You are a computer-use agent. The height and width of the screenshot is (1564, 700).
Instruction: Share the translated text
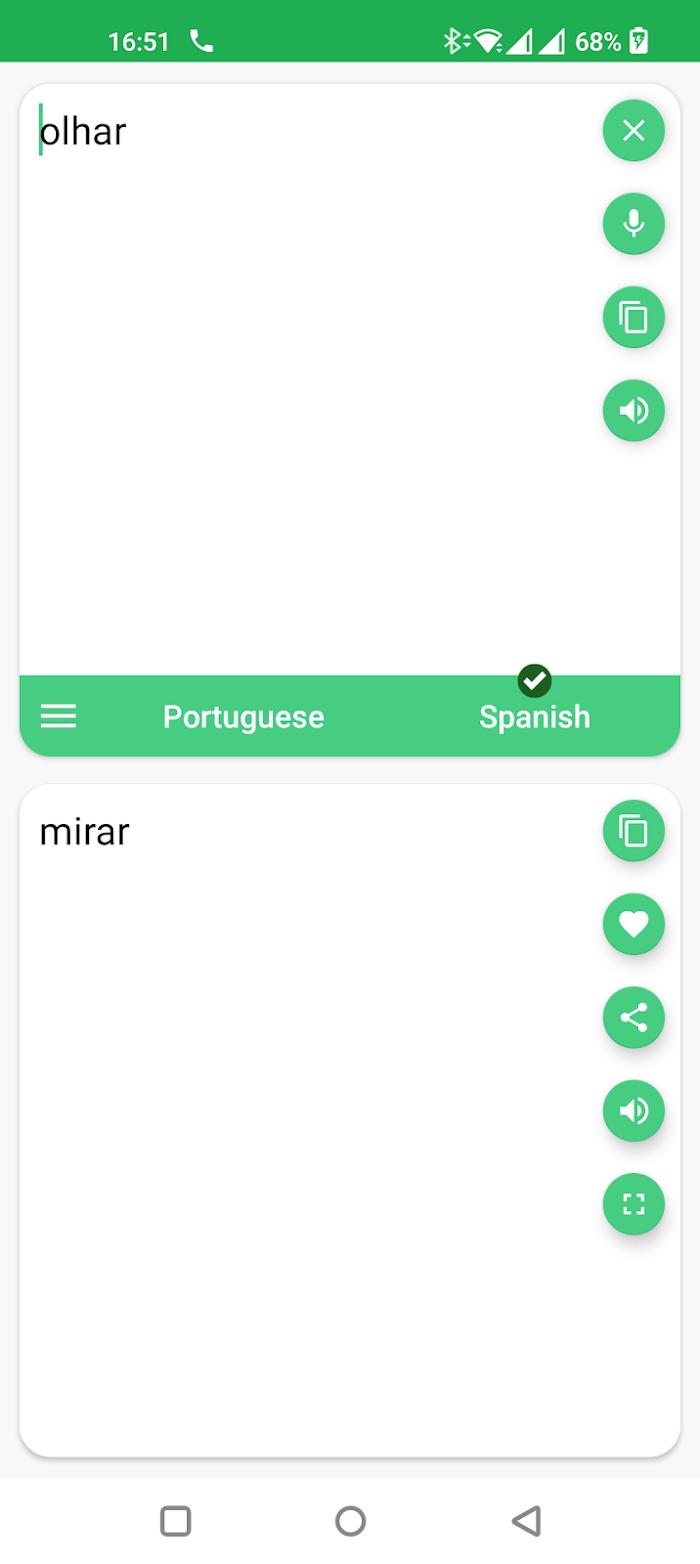[633, 1017]
